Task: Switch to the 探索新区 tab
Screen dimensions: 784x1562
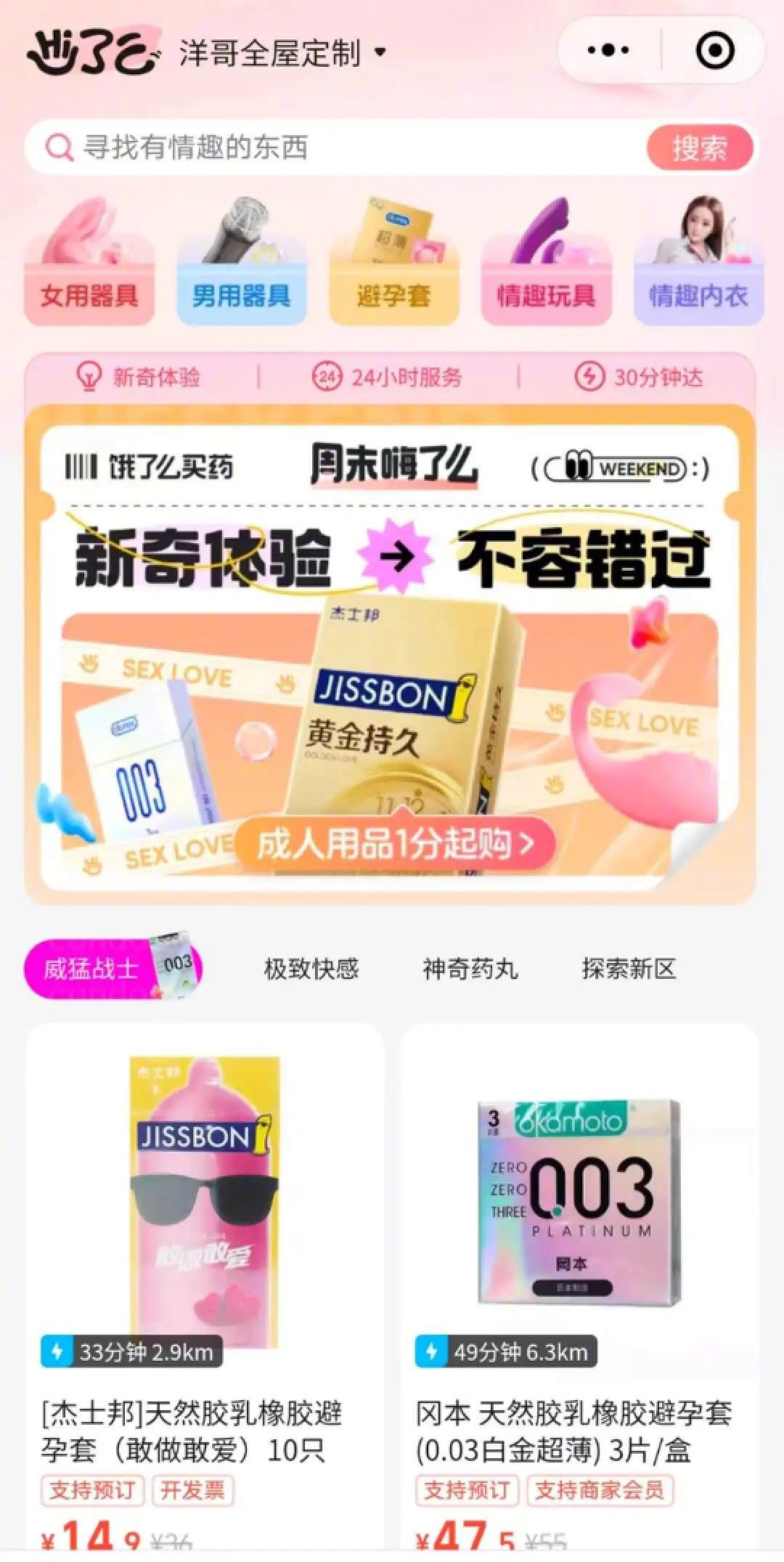Action: [629, 969]
